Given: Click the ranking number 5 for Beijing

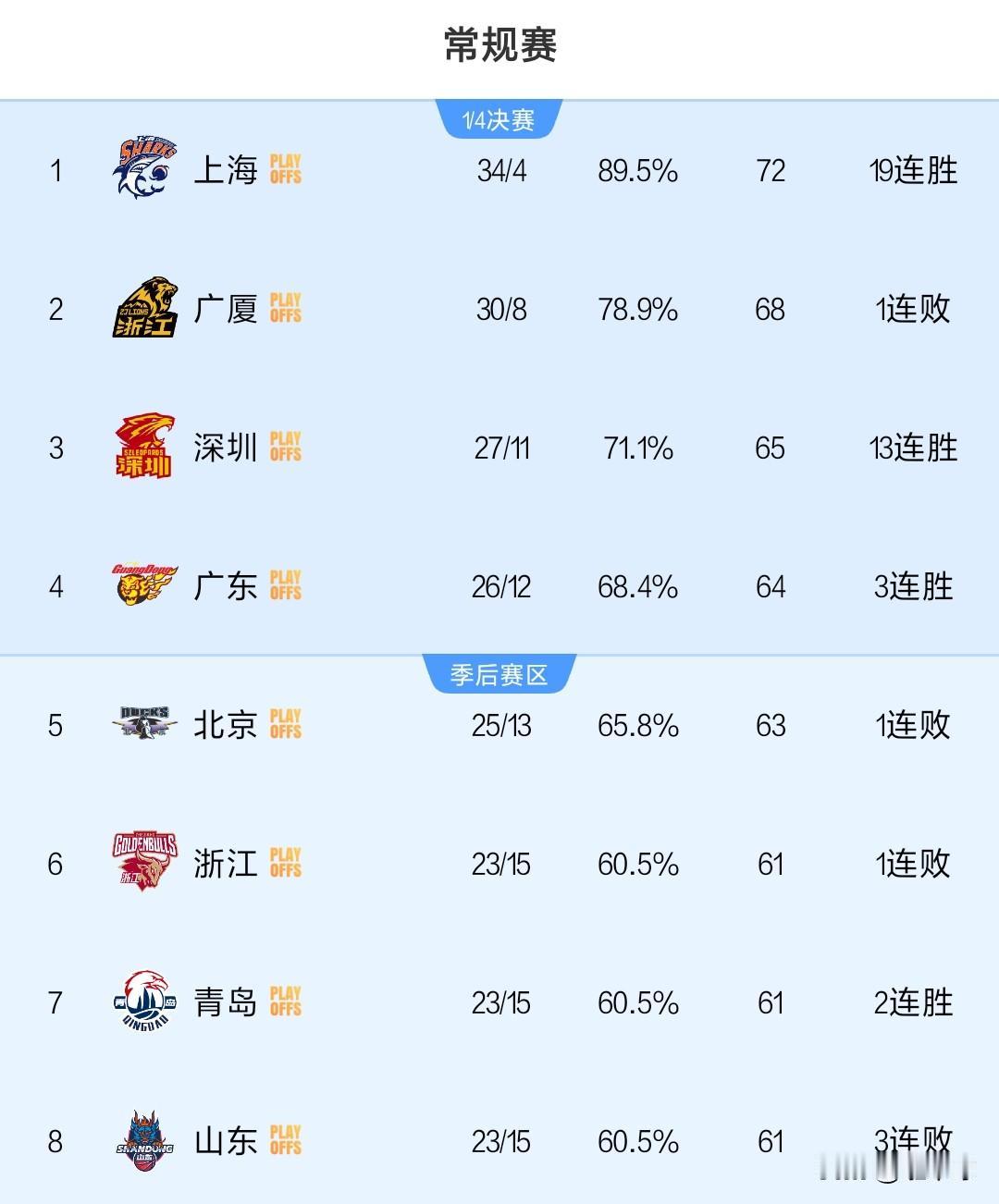Looking at the screenshot, I should [57, 726].
